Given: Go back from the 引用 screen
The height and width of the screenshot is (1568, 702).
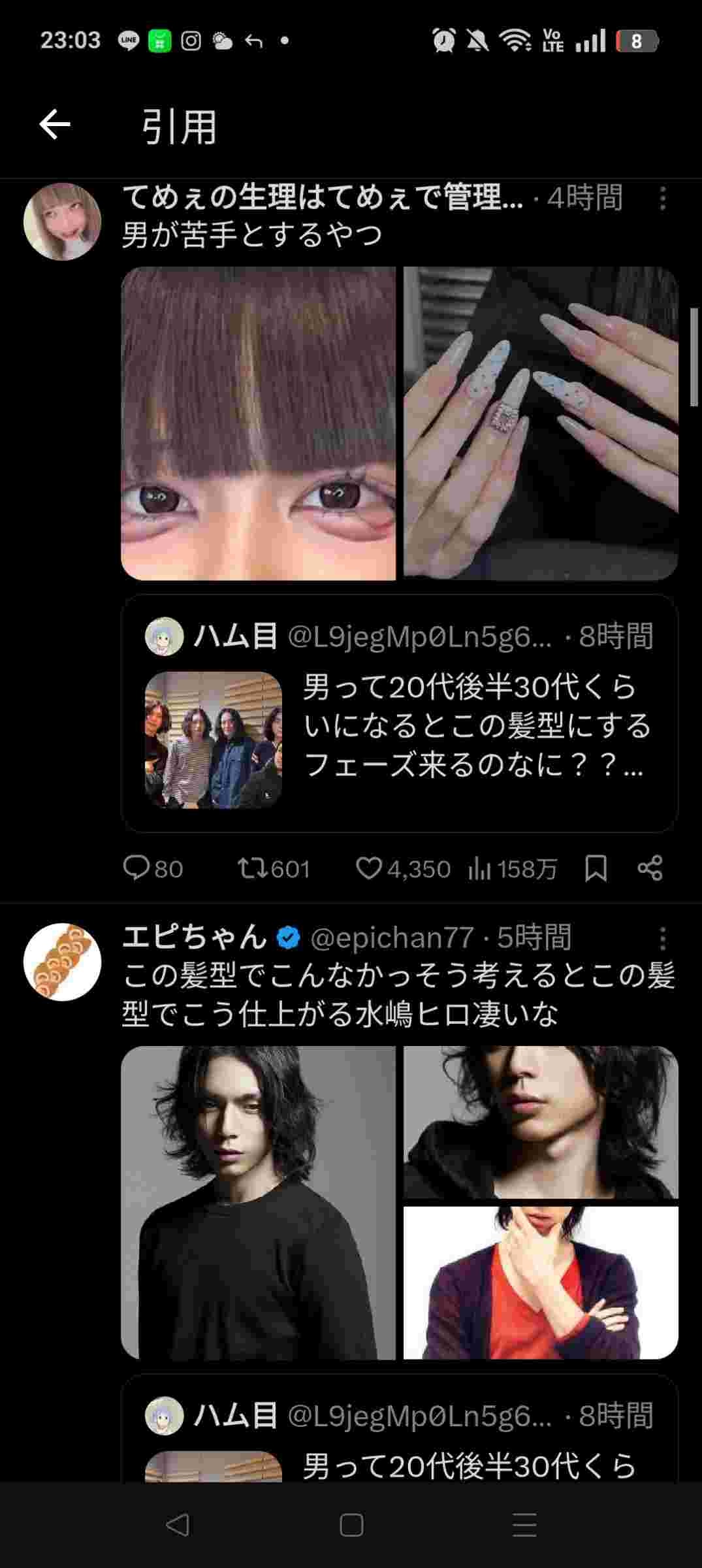Looking at the screenshot, I should [x=55, y=125].
